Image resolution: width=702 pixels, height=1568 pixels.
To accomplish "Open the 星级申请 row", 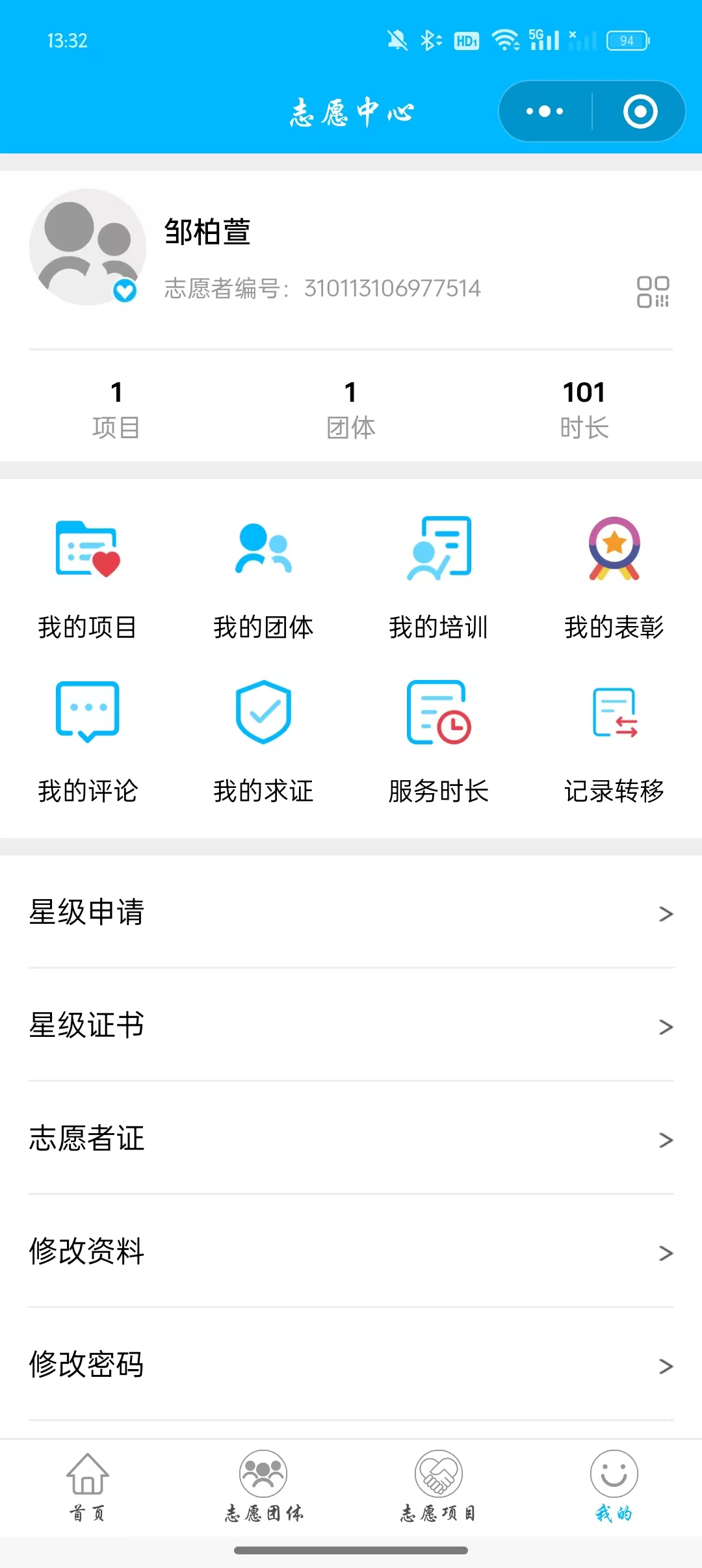I will click(351, 912).
